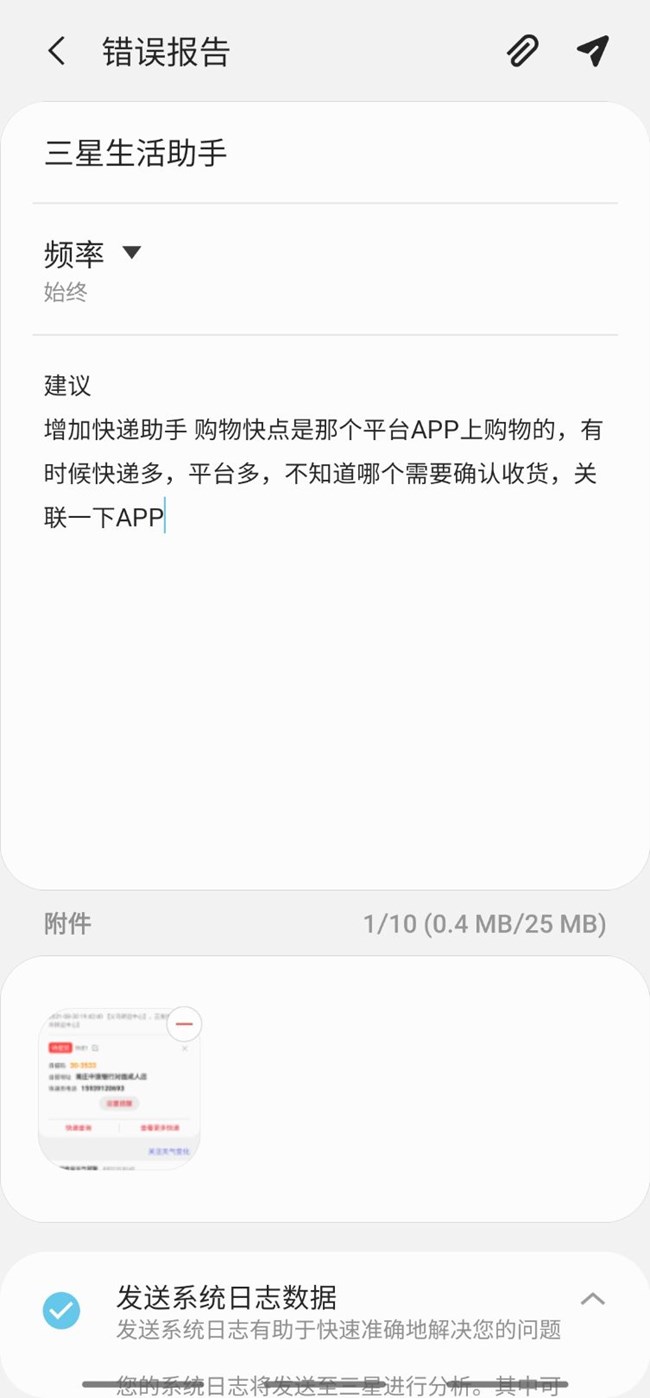
Task: Collapse the 发送系统日志数据 section
Action: [593, 1299]
